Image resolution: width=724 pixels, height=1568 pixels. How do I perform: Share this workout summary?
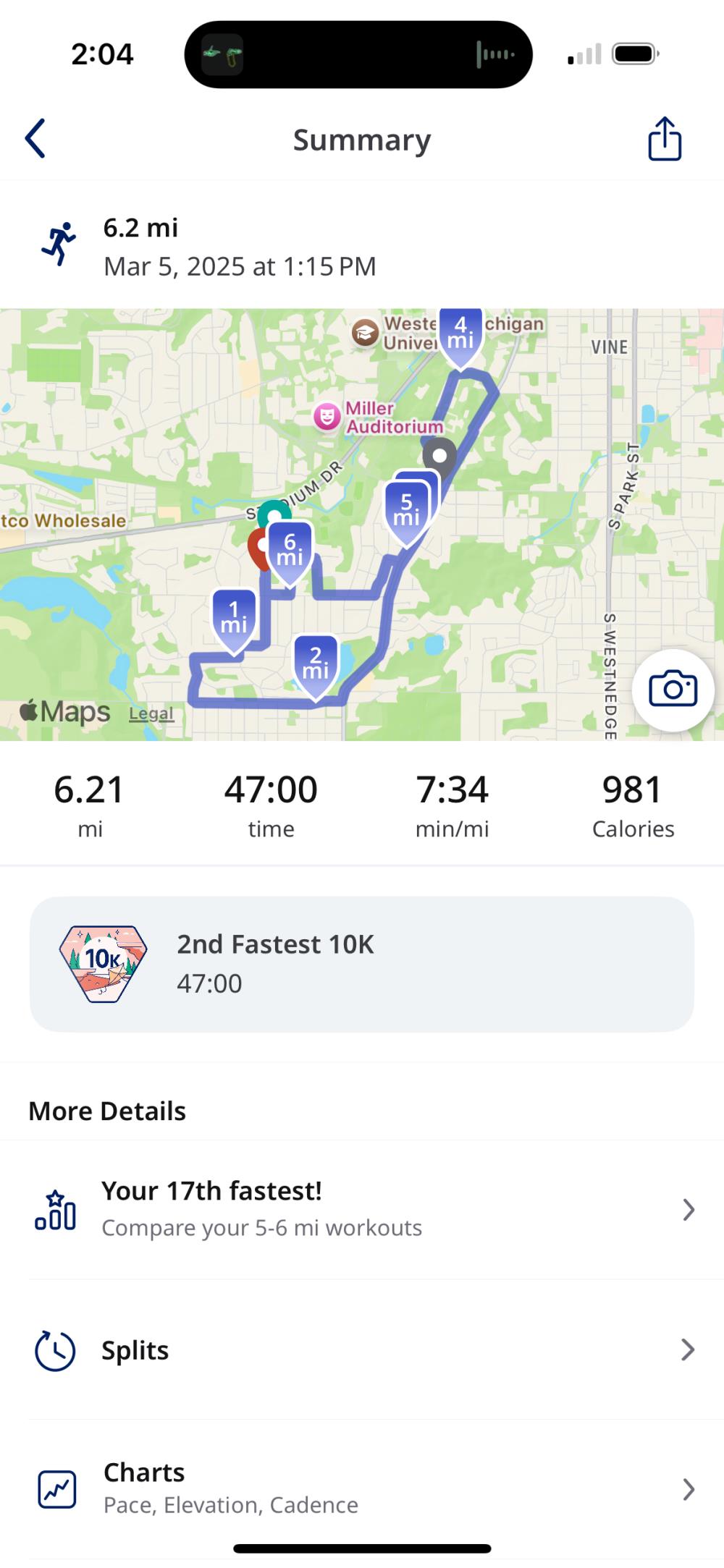pyautogui.click(x=664, y=138)
